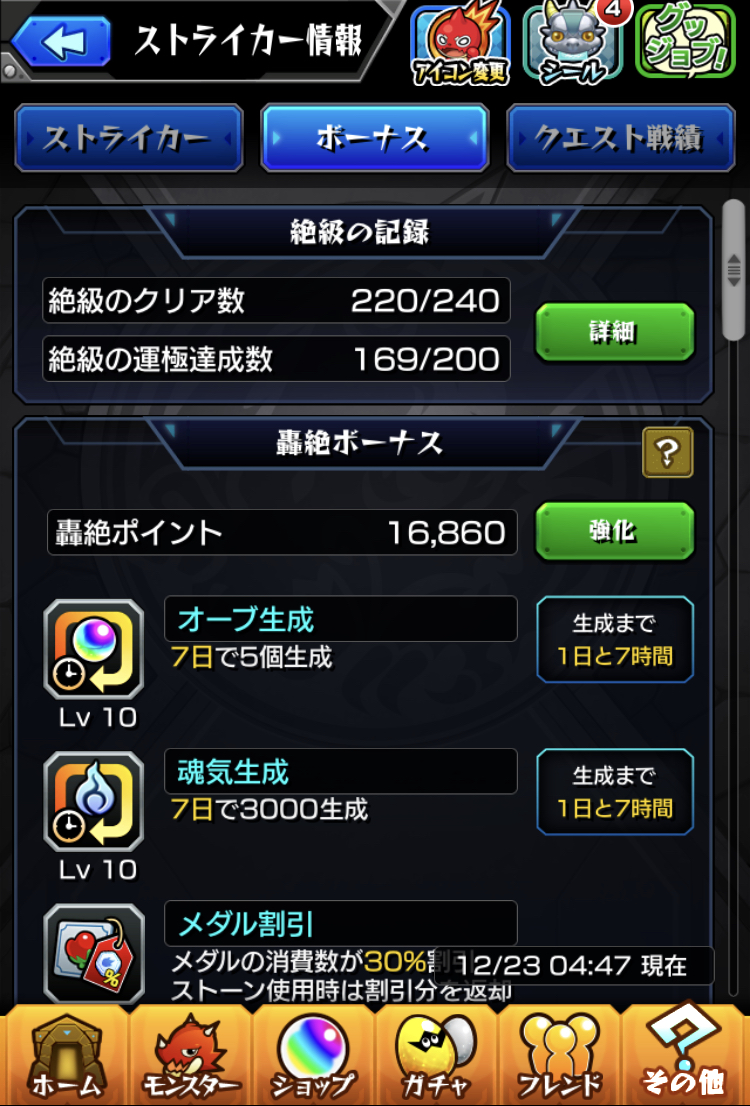Switch to the クエスト戦績 tab
Image resolution: width=750 pixels, height=1106 pixels.
620,139
